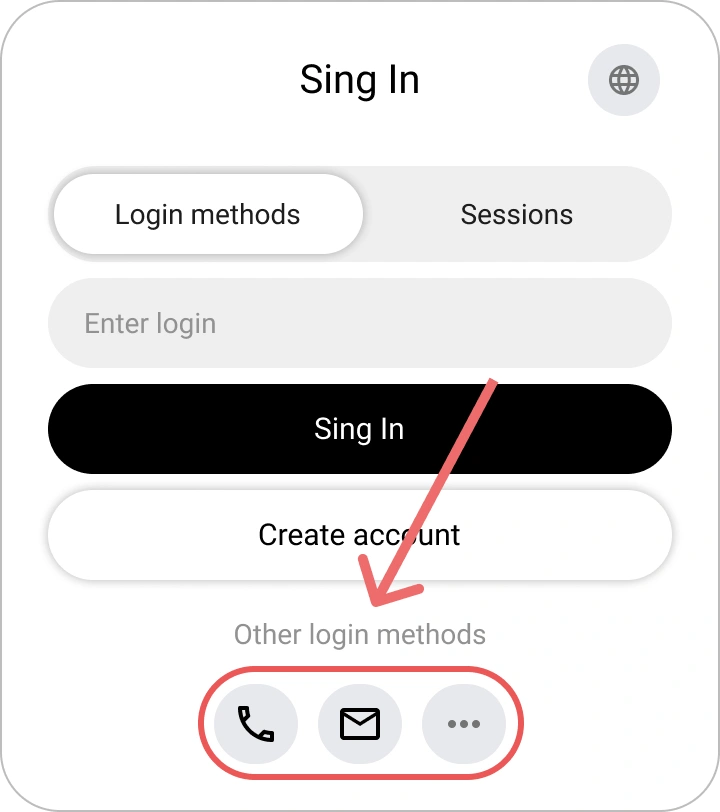Select phone authentication from the circled options
Viewport: 720px width, 812px height.
click(x=253, y=724)
